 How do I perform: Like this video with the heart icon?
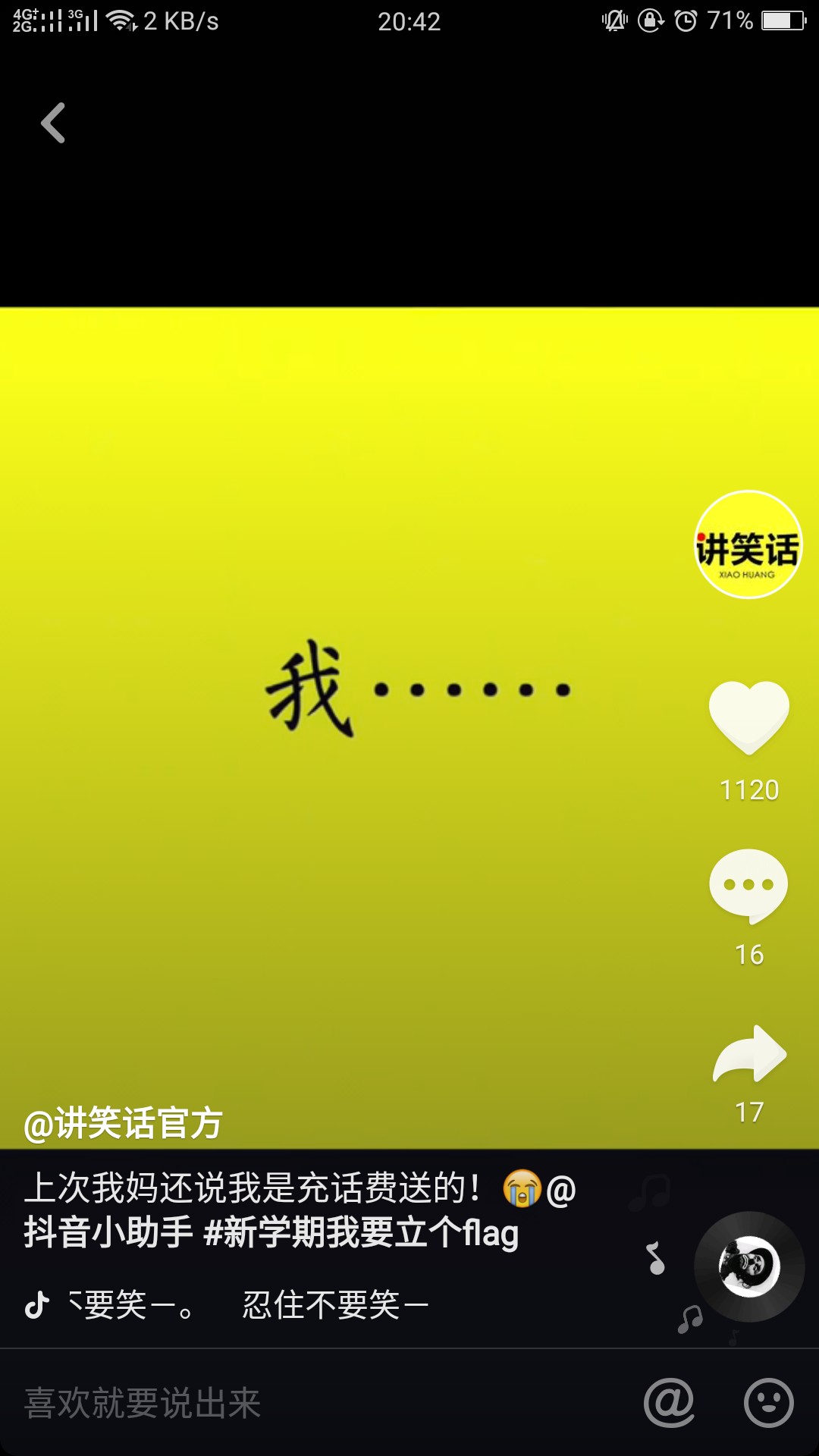tap(748, 717)
